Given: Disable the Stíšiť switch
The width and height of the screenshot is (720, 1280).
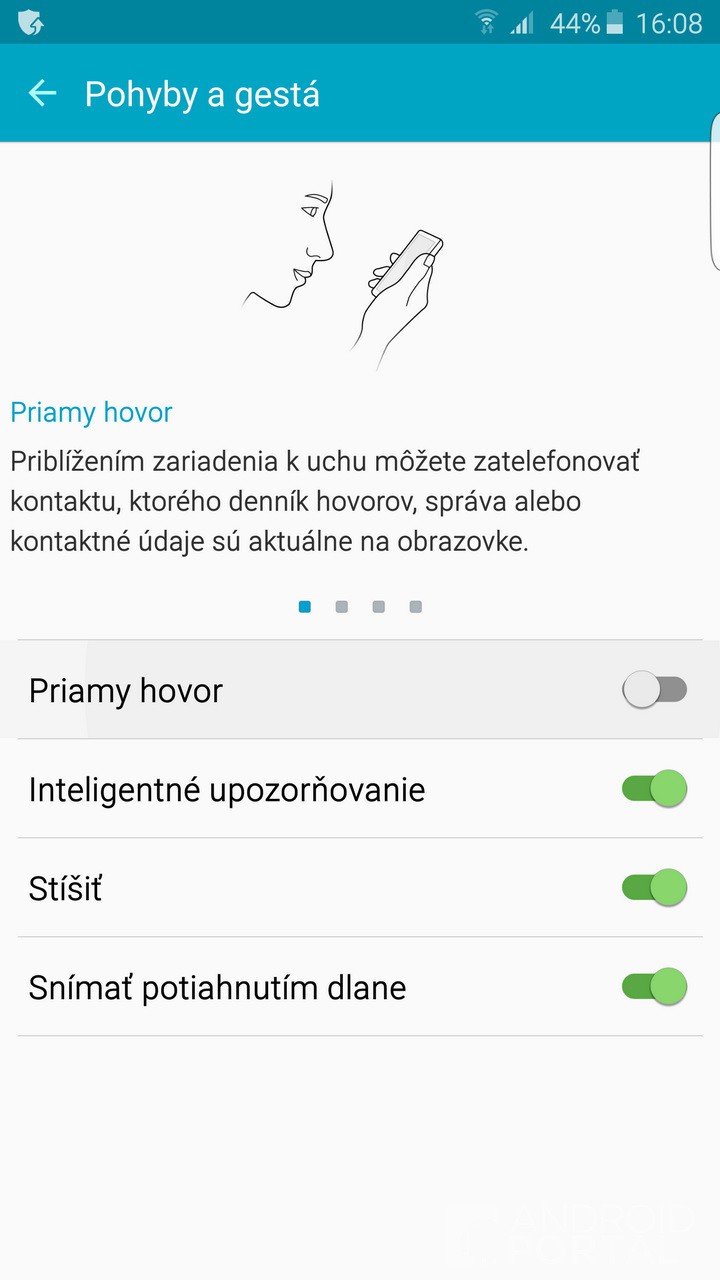Looking at the screenshot, I should coord(654,887).
